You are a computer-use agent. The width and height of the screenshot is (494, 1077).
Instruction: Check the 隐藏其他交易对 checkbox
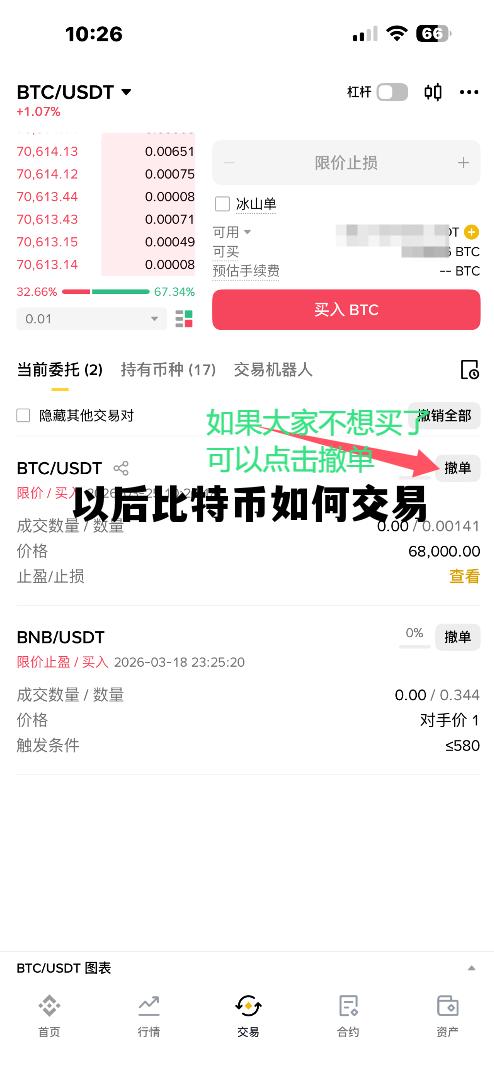click(23, 415)
